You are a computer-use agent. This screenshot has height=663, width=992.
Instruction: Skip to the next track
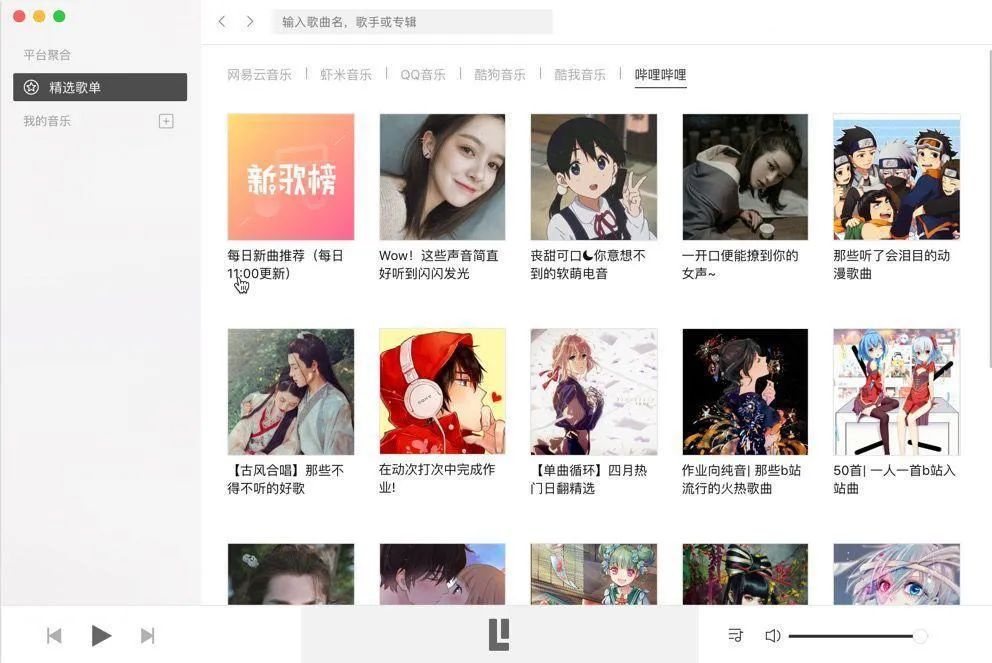pyautogui.click(x=148, y=635)
